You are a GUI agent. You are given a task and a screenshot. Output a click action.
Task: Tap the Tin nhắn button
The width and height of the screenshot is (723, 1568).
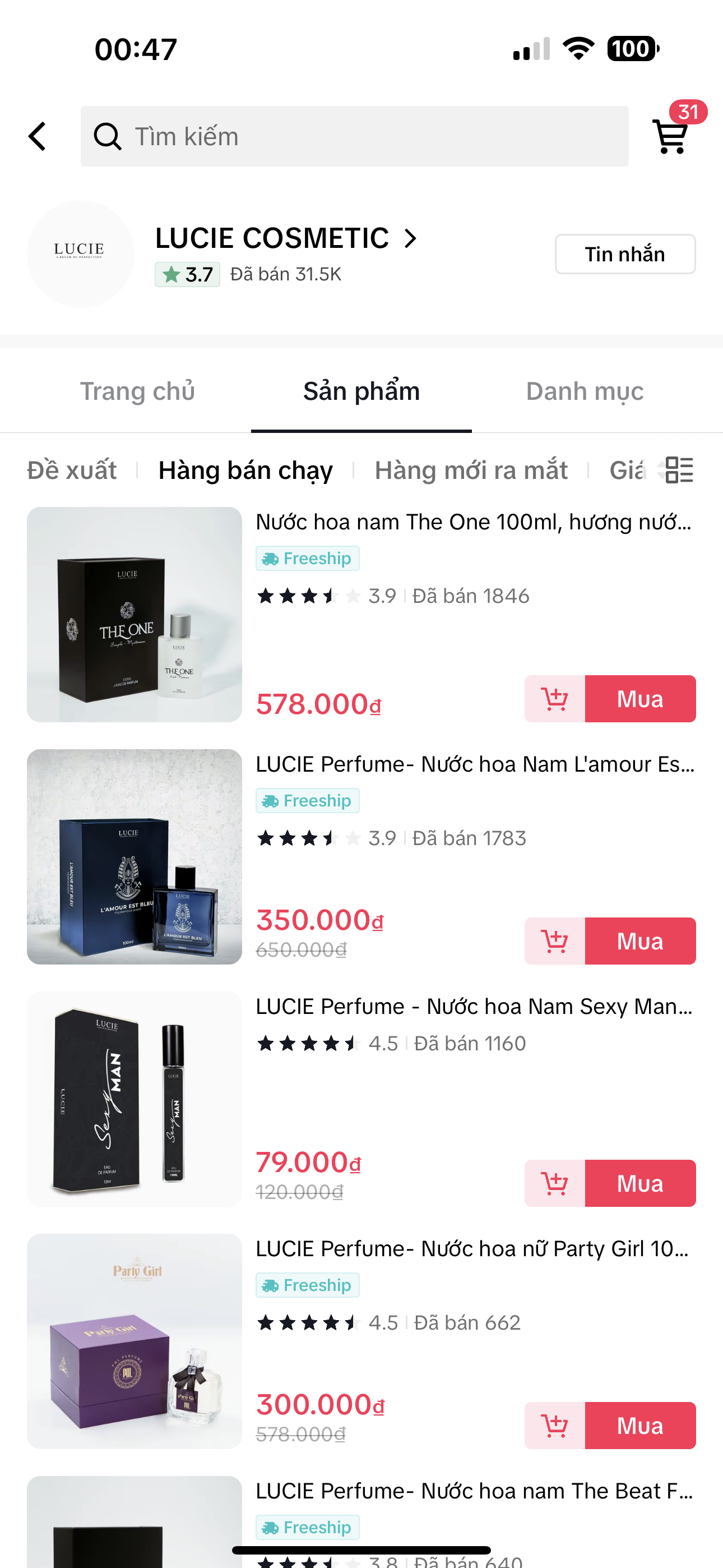tap(624, 254)
